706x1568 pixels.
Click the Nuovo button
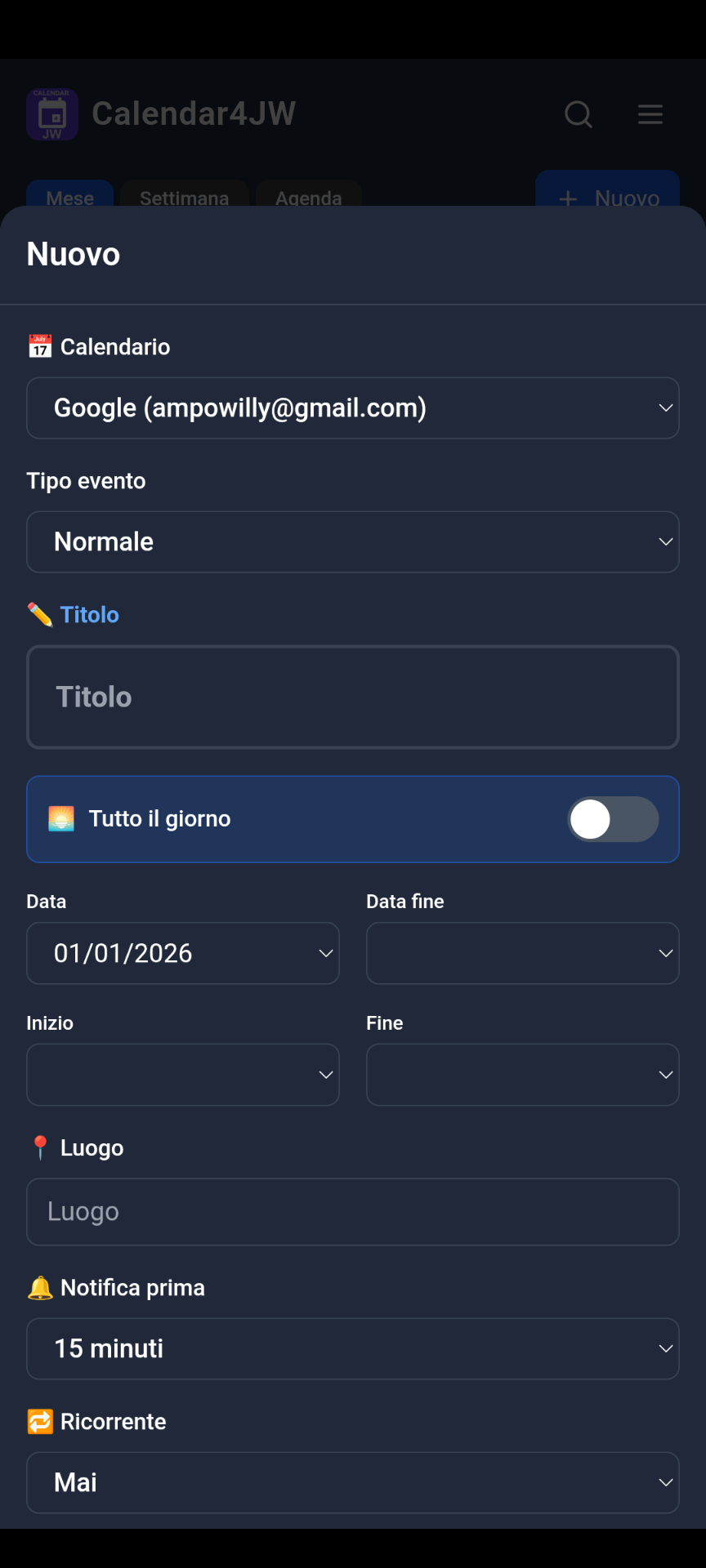click(x=608, y=198)
